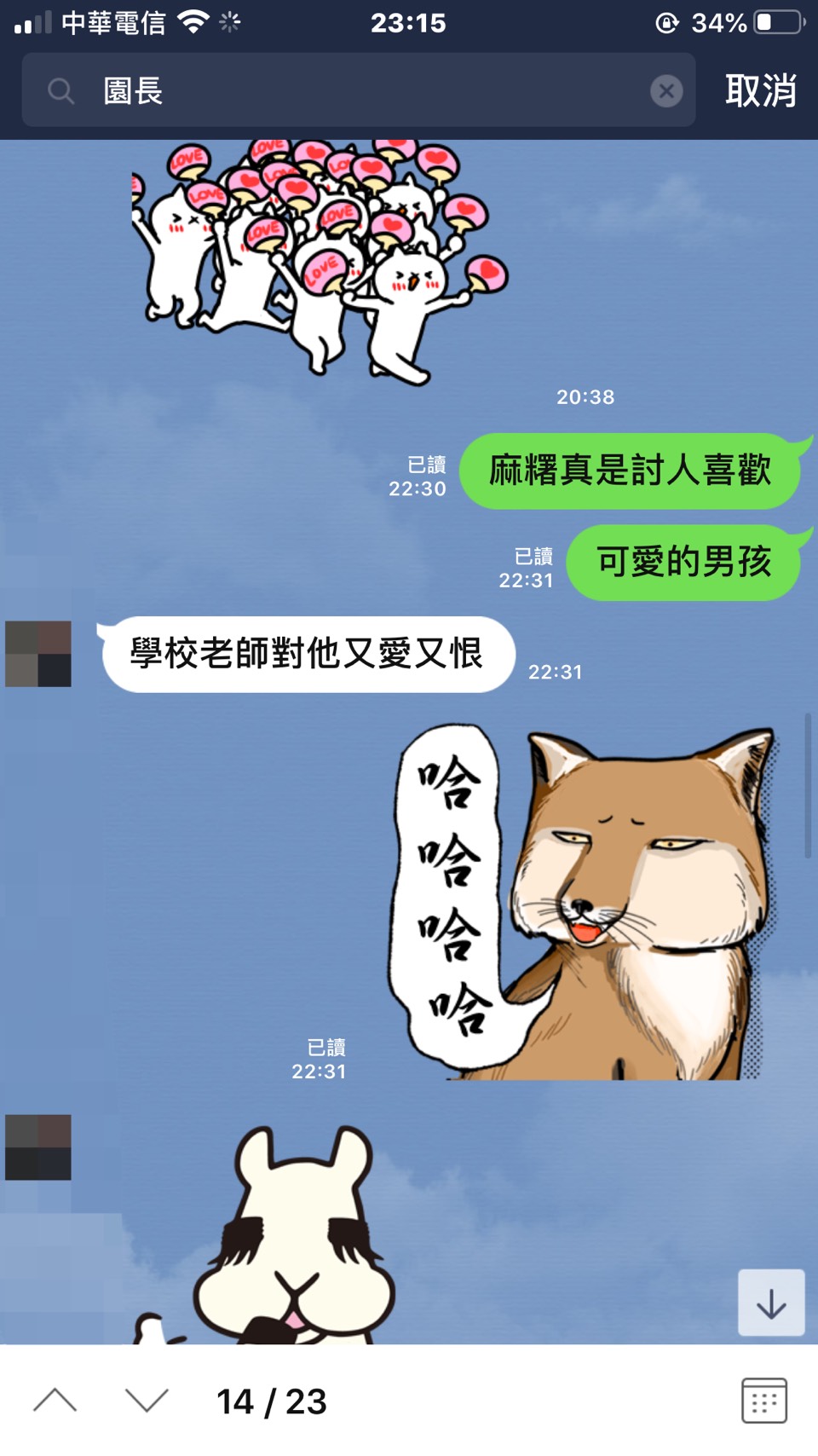Jump to the previous search result
The image size is (818, 1456).
[x=55, y=1401]
